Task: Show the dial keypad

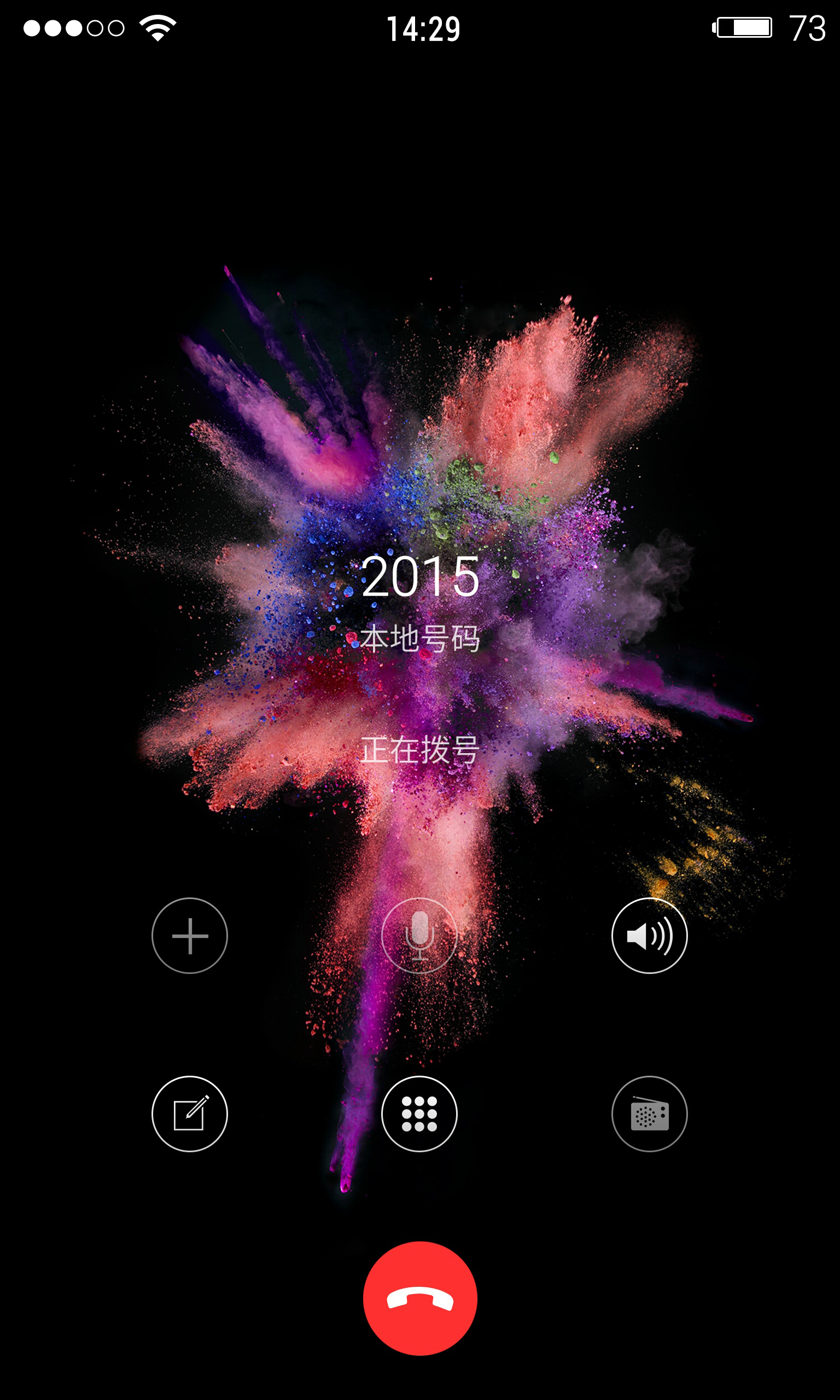Action: click(419, 1114)
